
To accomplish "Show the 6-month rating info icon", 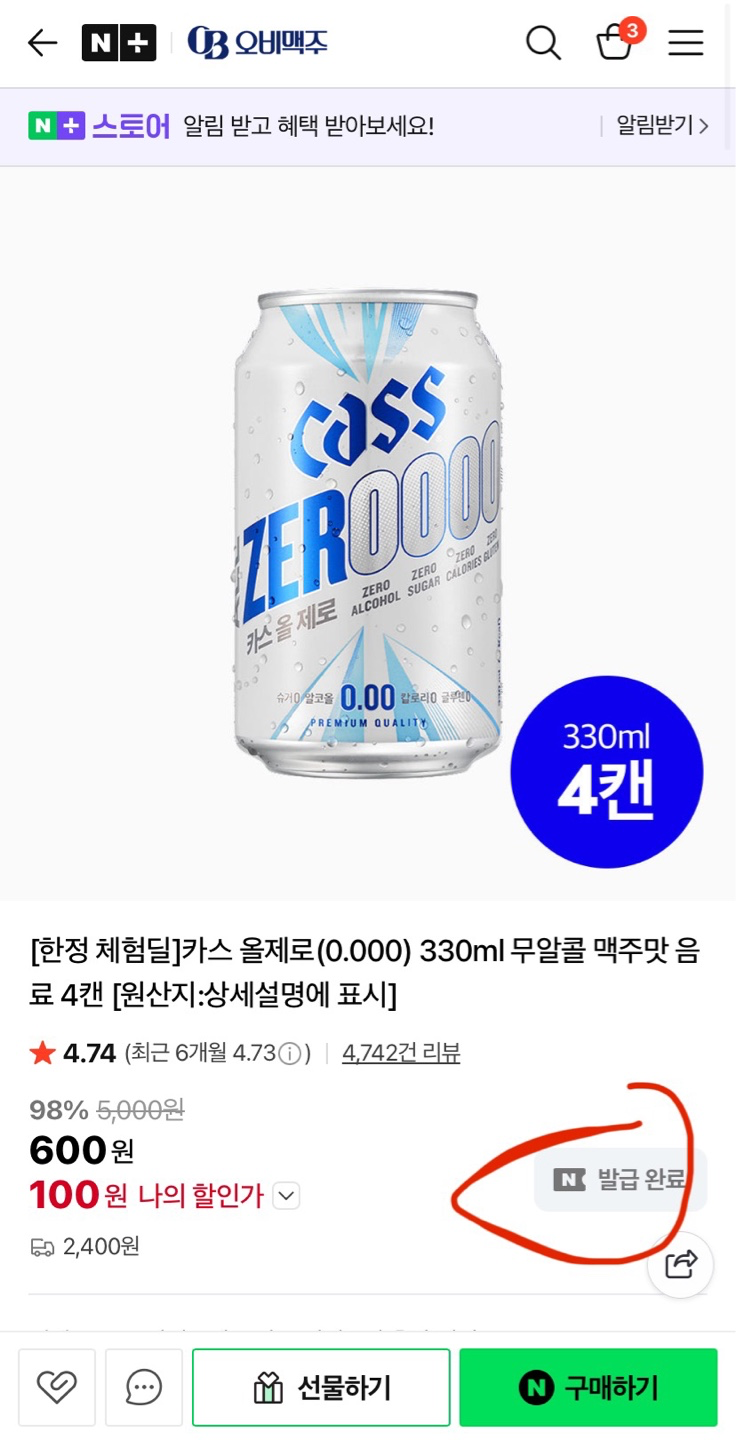I will (290, 1053).
